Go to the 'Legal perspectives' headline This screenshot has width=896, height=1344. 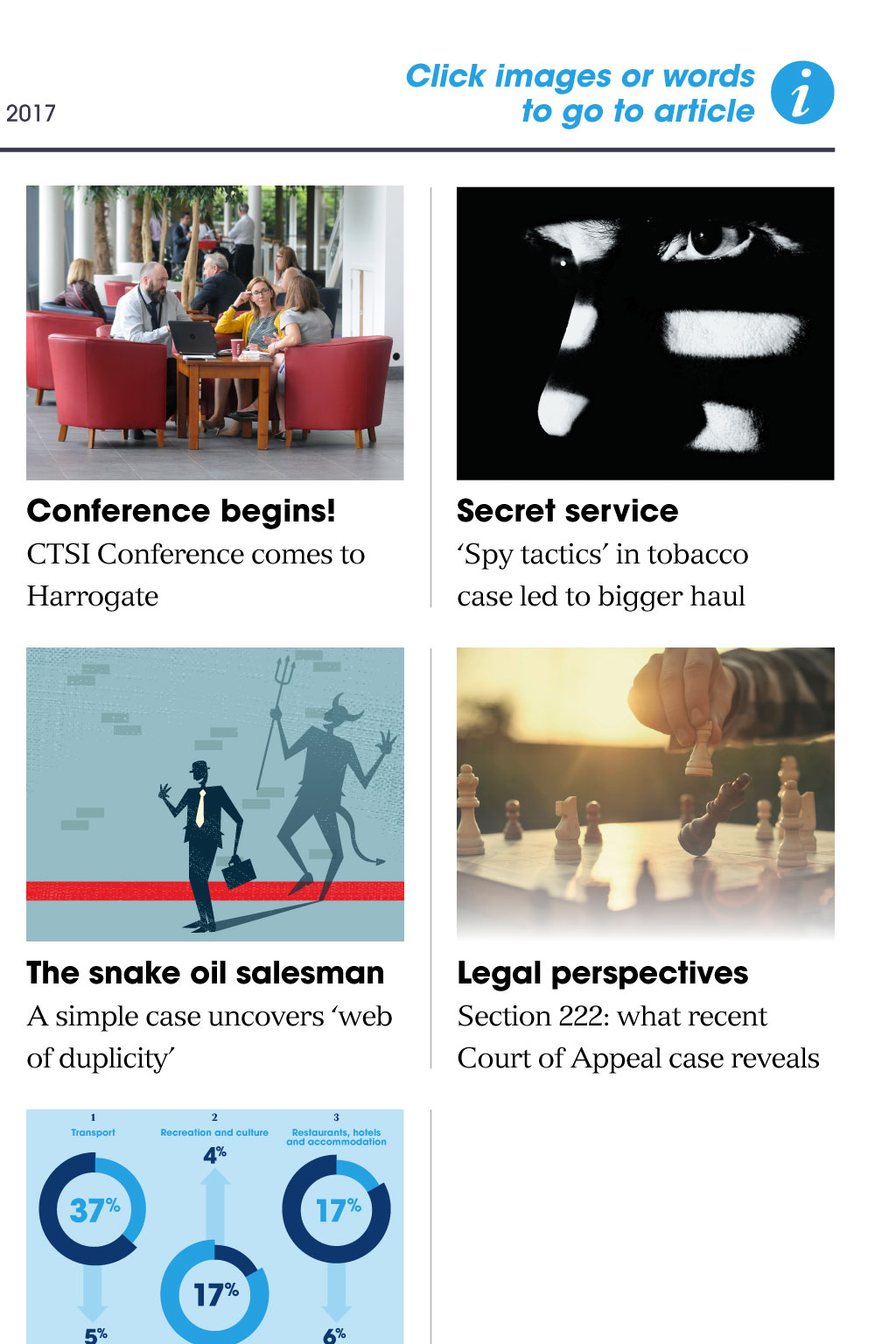click(x=602, y=973)
